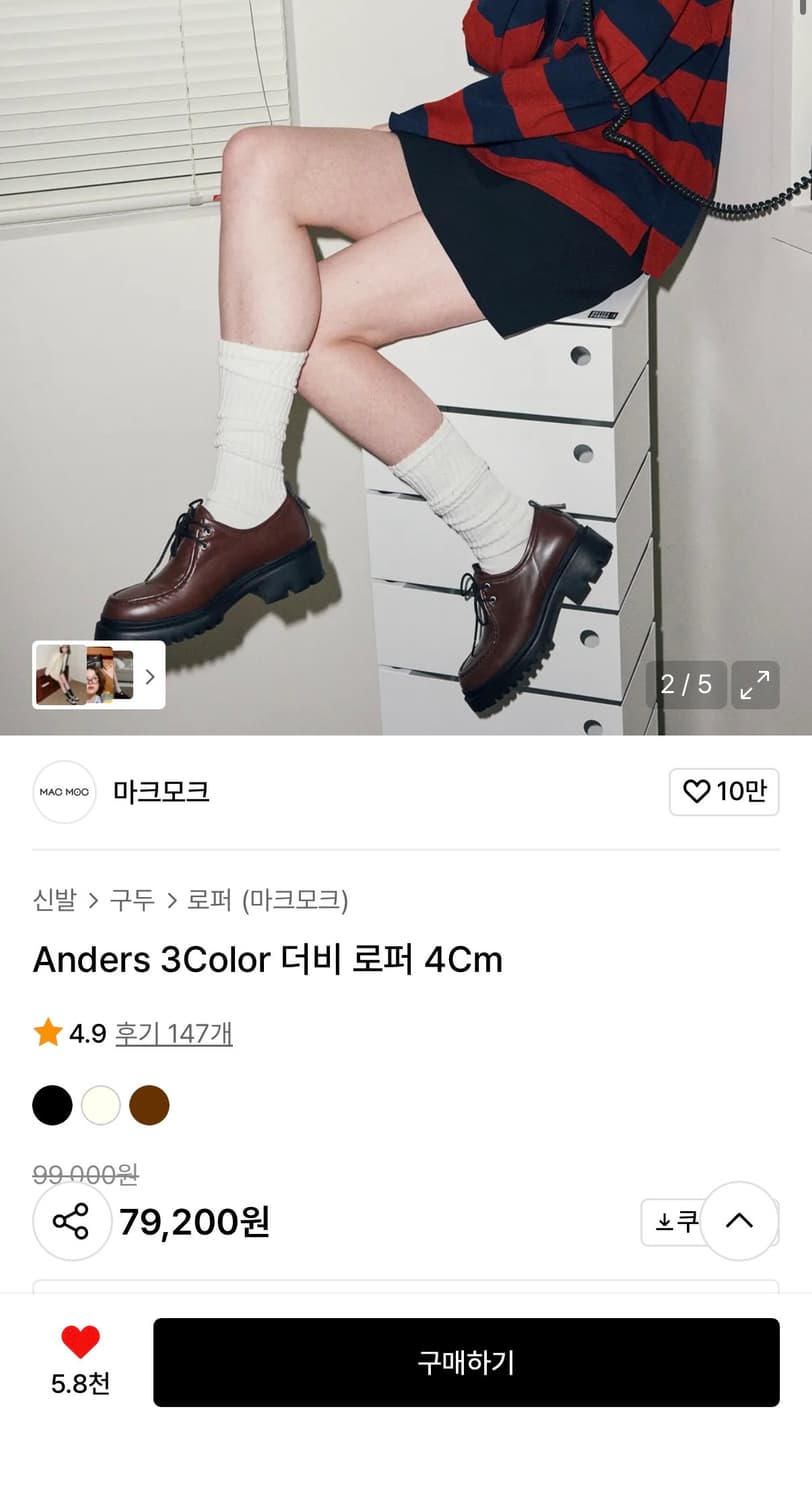
Task: Tap the star rating icon
Action: coord(46,1033)
